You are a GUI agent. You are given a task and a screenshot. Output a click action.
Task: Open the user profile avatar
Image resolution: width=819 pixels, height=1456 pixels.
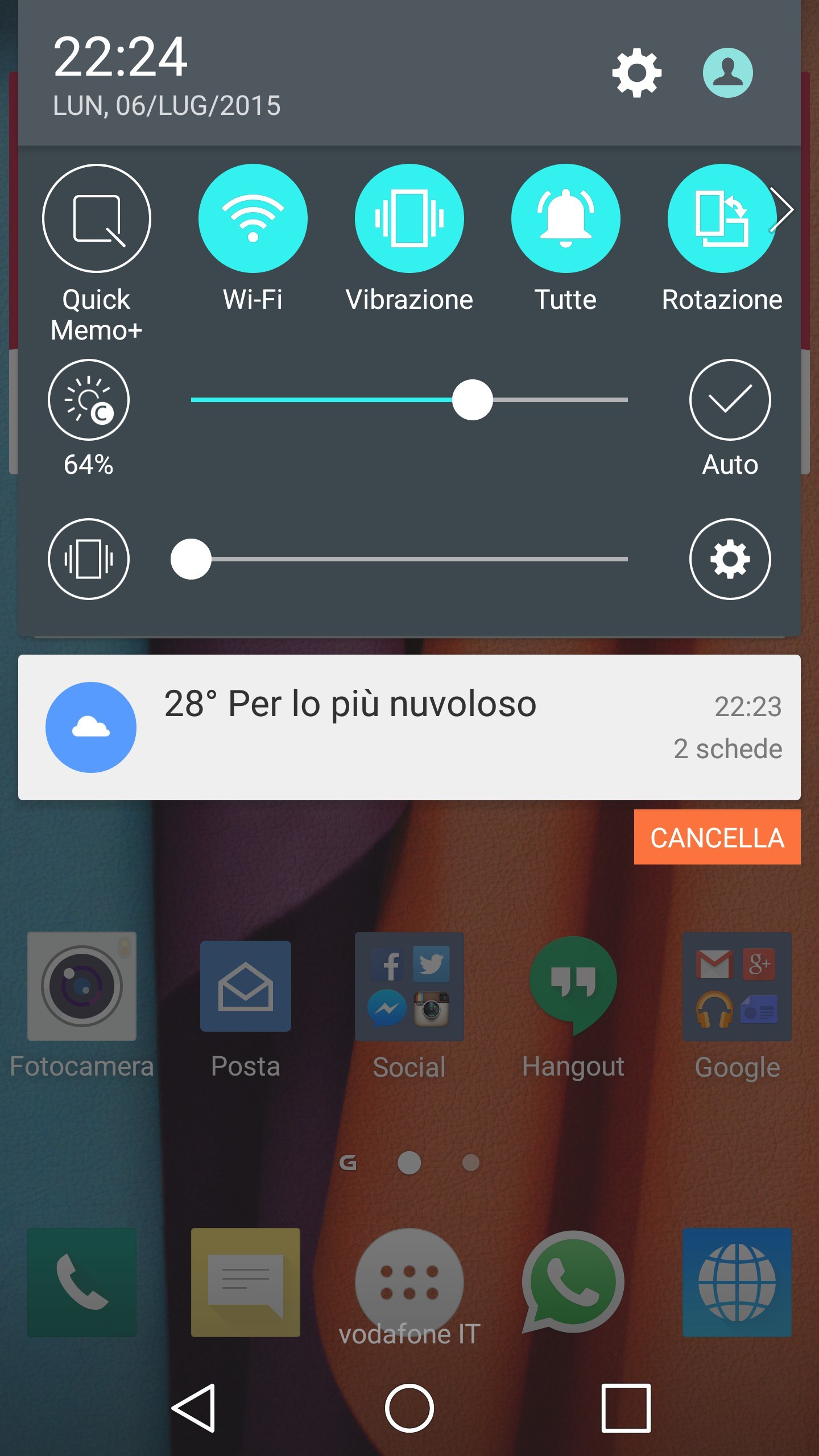coord(727,73)
